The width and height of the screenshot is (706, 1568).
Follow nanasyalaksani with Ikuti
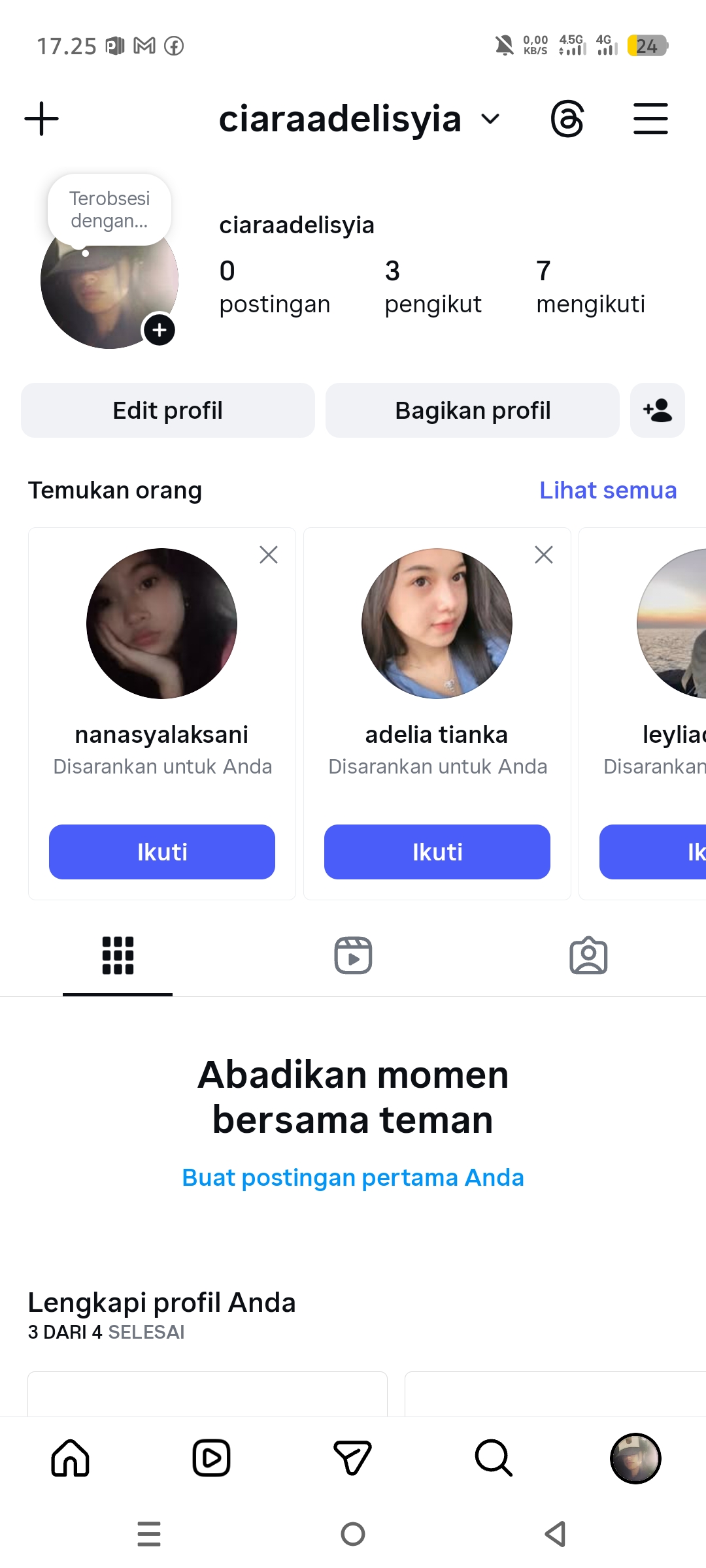point(162,852)
